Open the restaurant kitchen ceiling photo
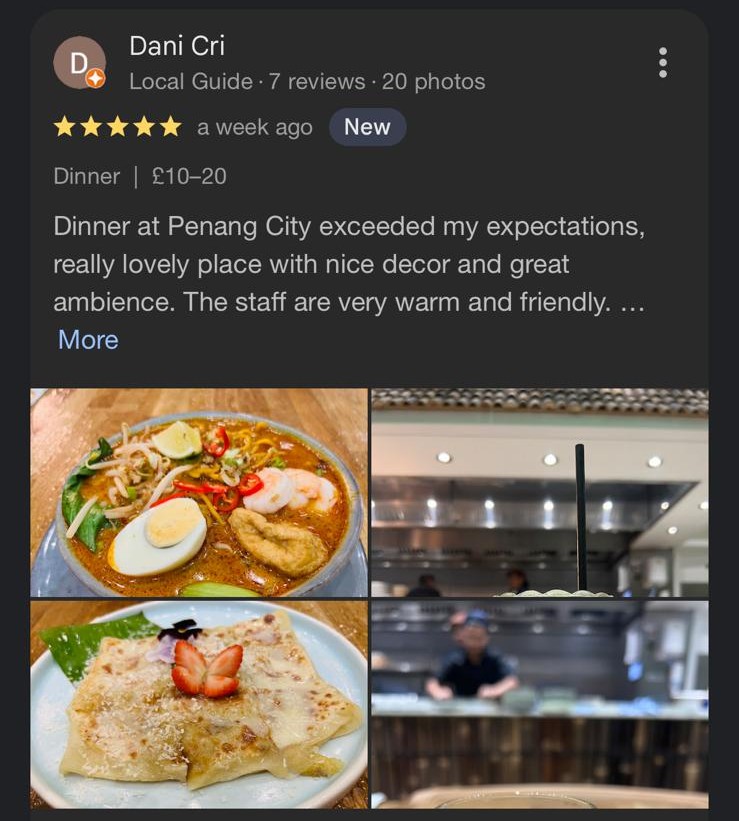The width and height of the screenshot is (739, 821). [x=540, y=492]
